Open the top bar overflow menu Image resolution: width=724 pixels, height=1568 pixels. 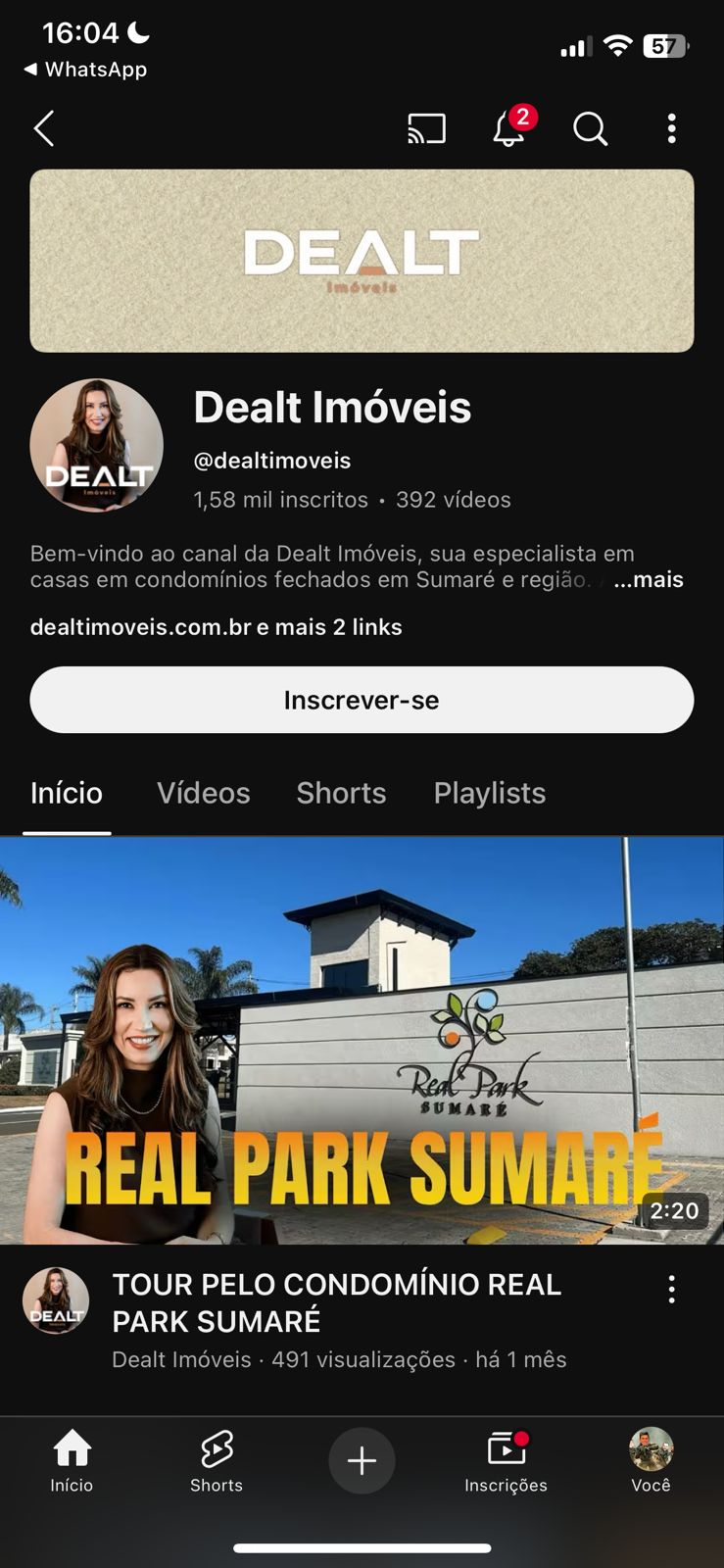pos(671,128)
